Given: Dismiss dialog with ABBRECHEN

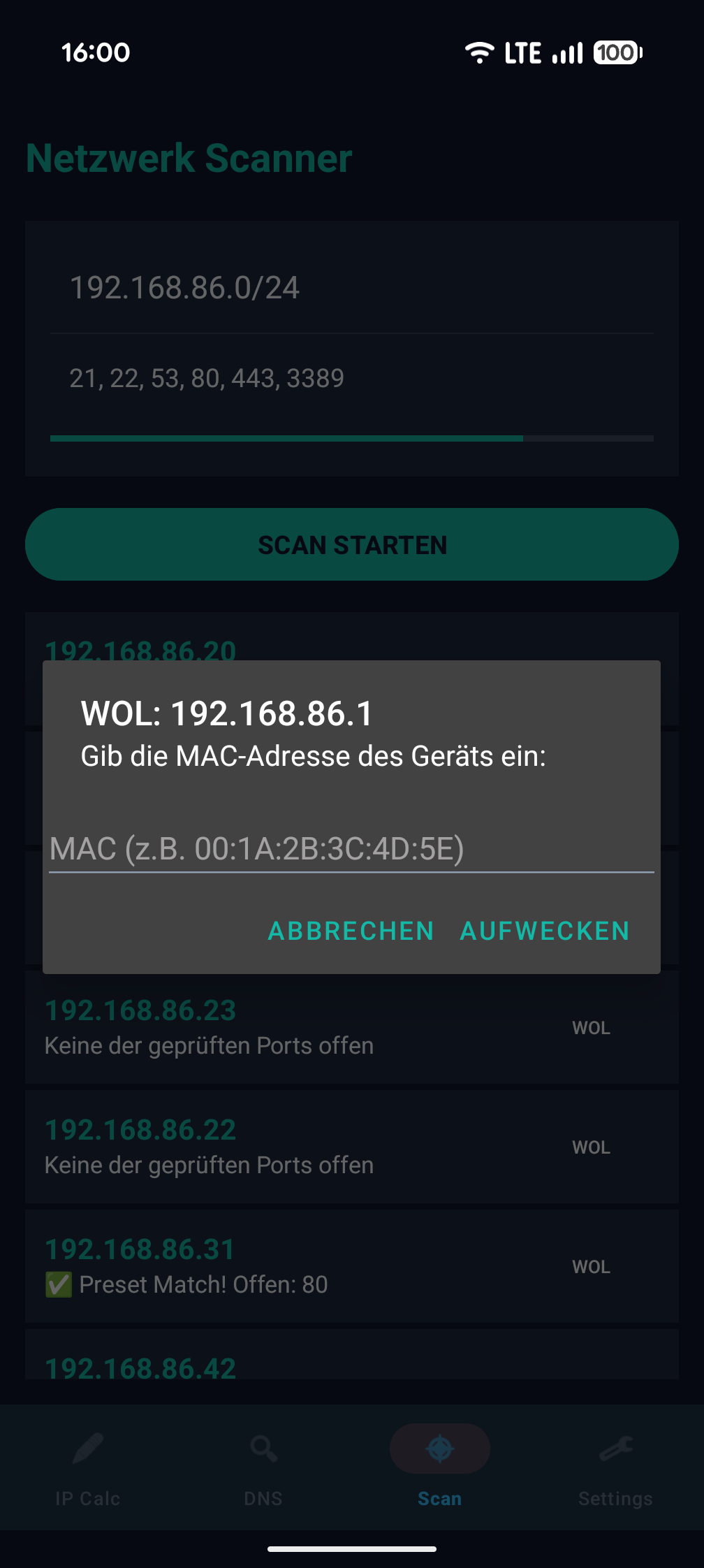Looking at the screenshot, I should [350, 930].
